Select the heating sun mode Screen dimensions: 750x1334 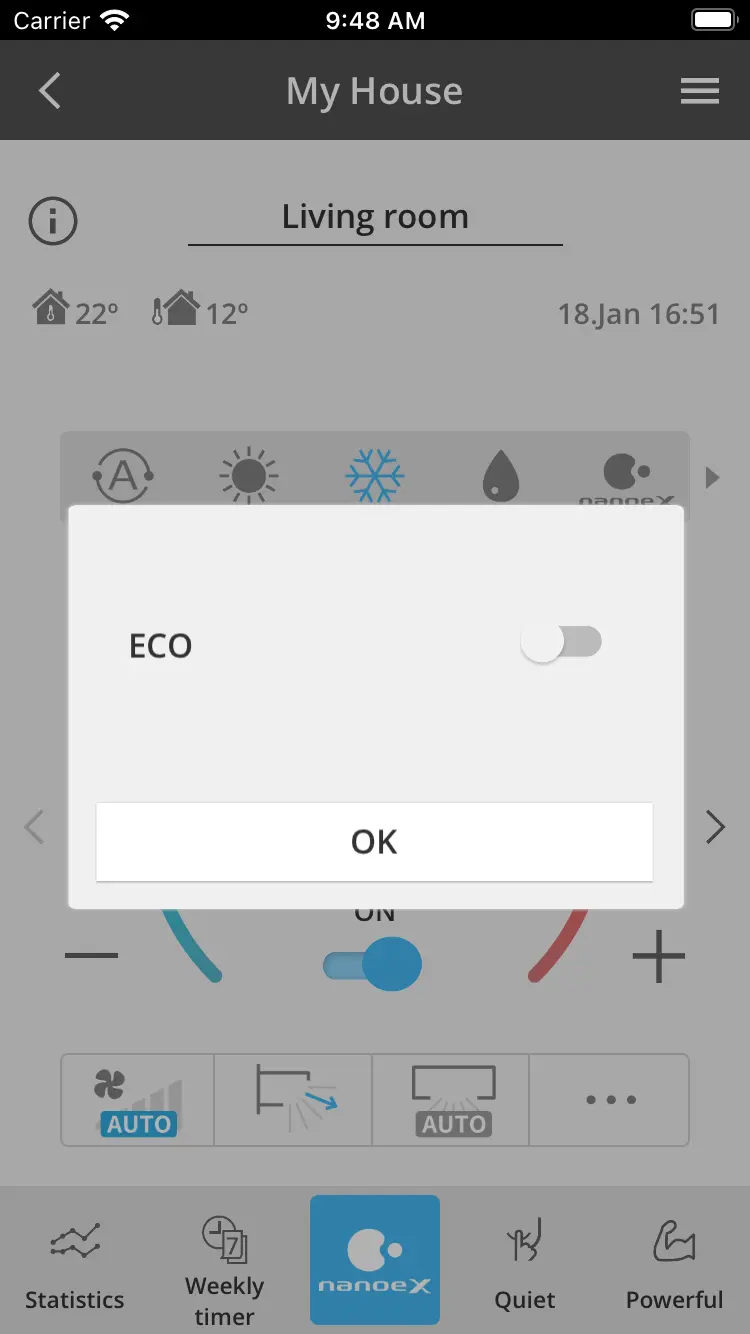(x=248, y=476)
